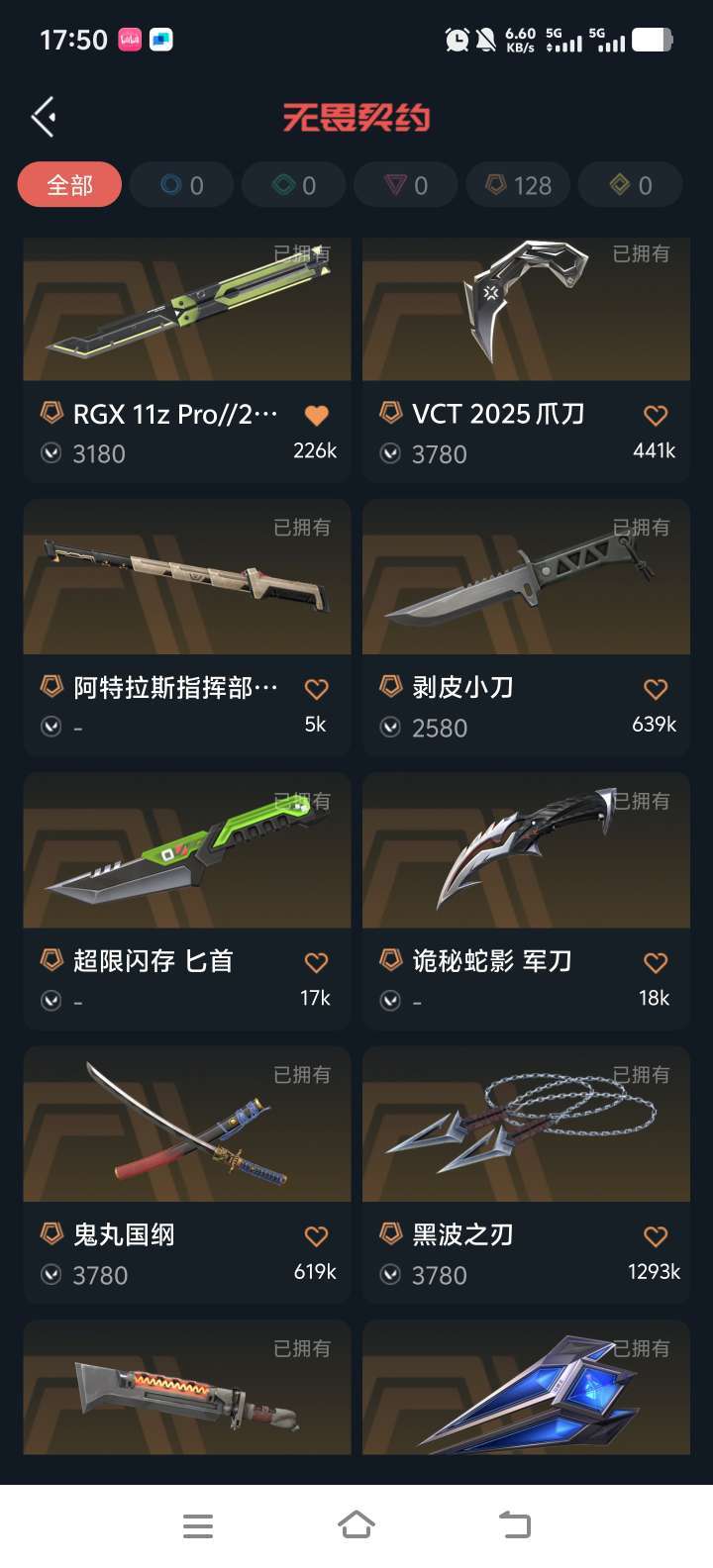This screenshot has height=1568, width=713.
Task: Open the 阿特拉斯指挥部 skin card
Action: pyautogui.click(x=187, y=628)
